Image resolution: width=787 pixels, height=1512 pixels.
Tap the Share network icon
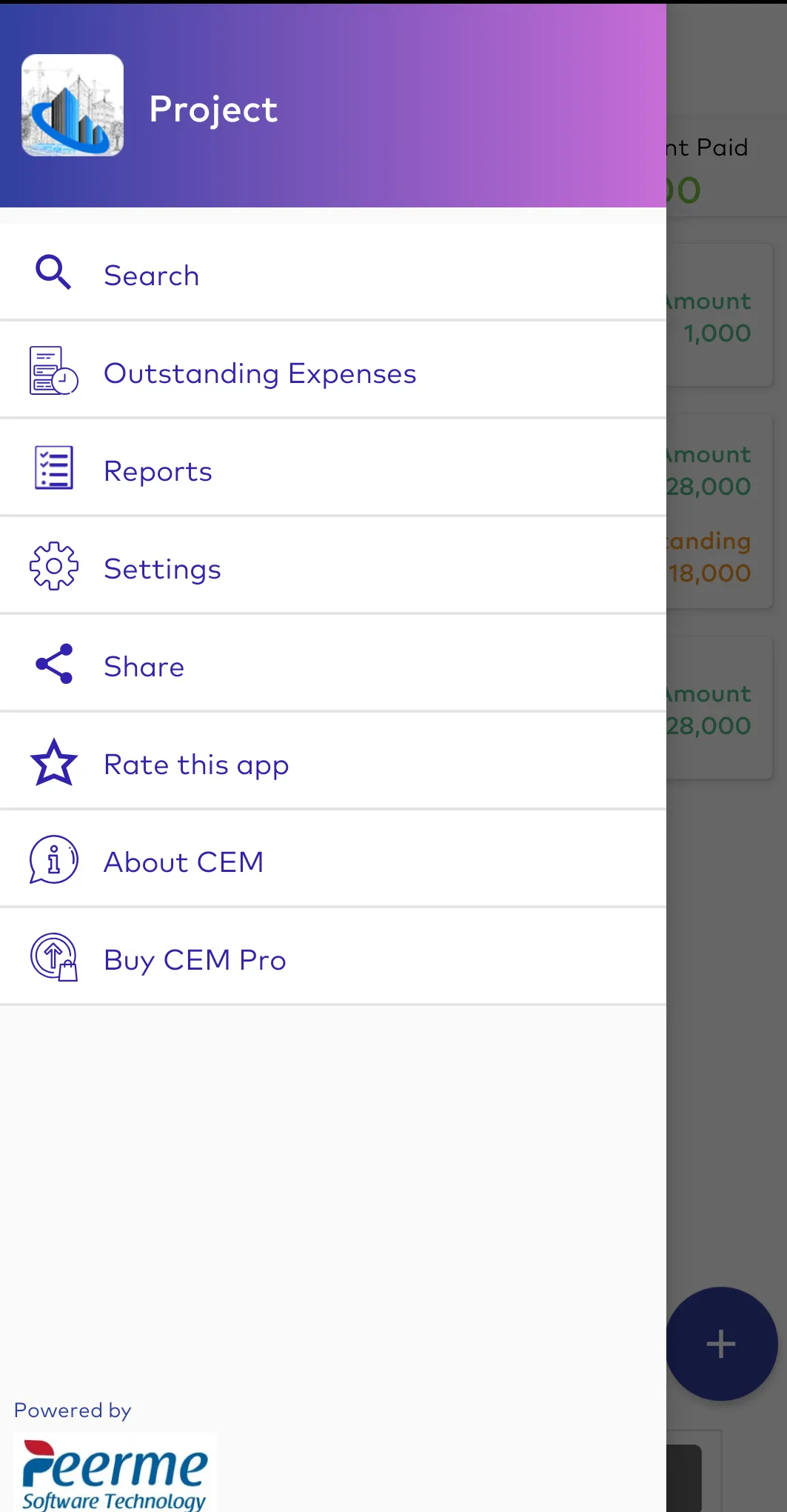tap(55, 664)
